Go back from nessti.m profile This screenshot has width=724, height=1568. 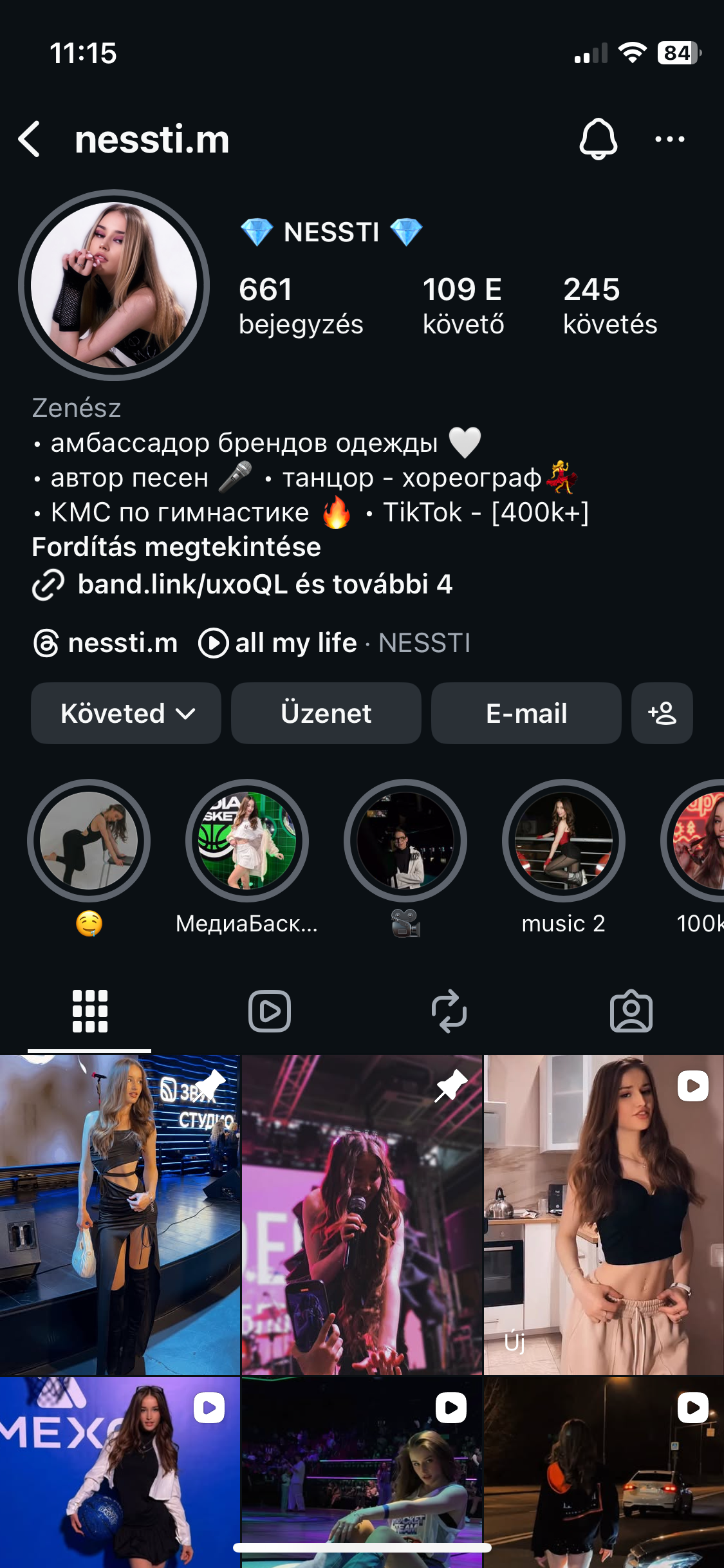click(30, 139)
